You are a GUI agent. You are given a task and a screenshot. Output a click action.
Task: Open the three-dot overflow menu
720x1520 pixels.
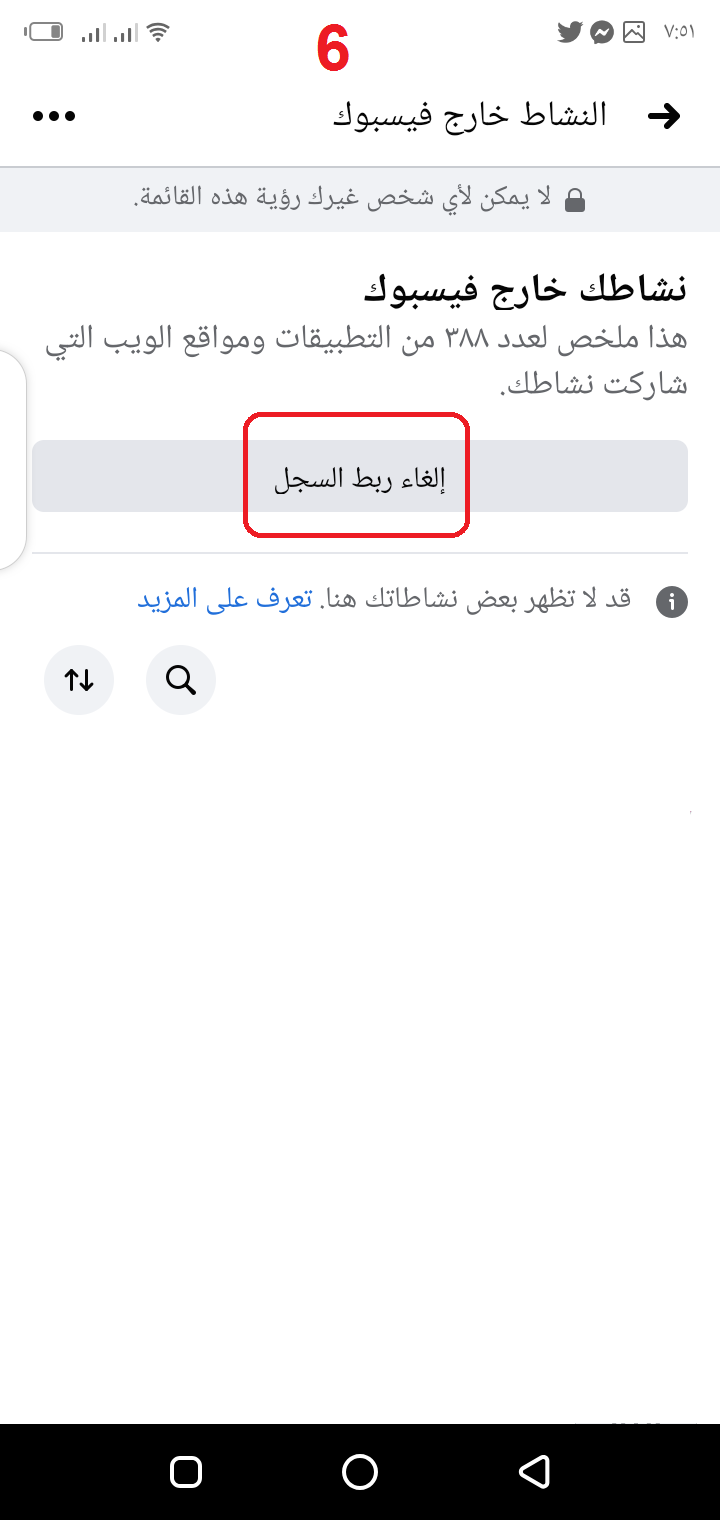click(x=54, y=116)
